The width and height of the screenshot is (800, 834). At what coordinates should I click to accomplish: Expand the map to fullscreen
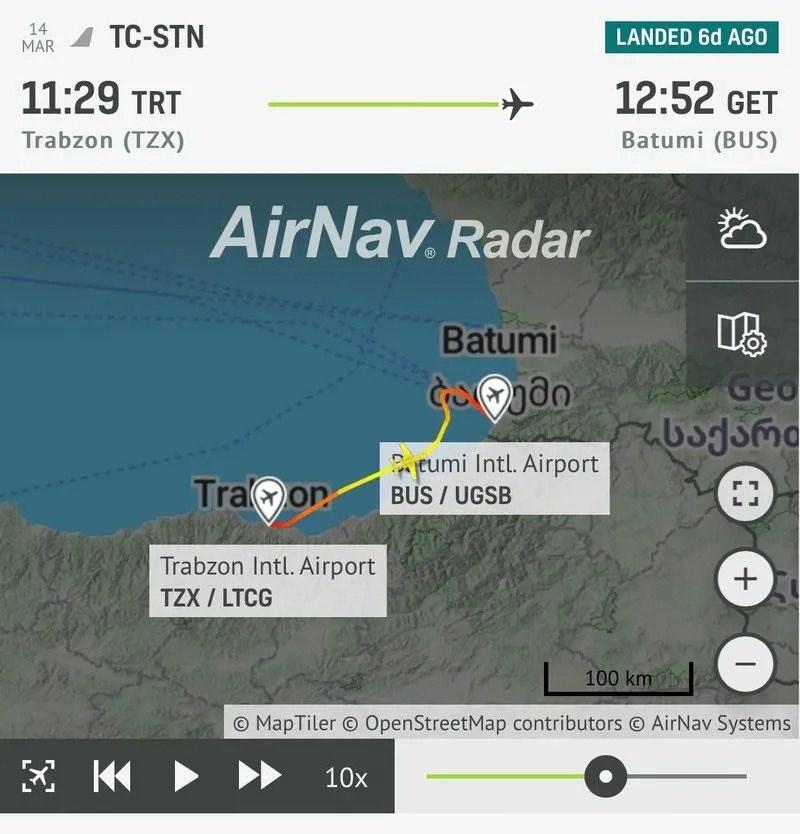(x=745, y=494)
